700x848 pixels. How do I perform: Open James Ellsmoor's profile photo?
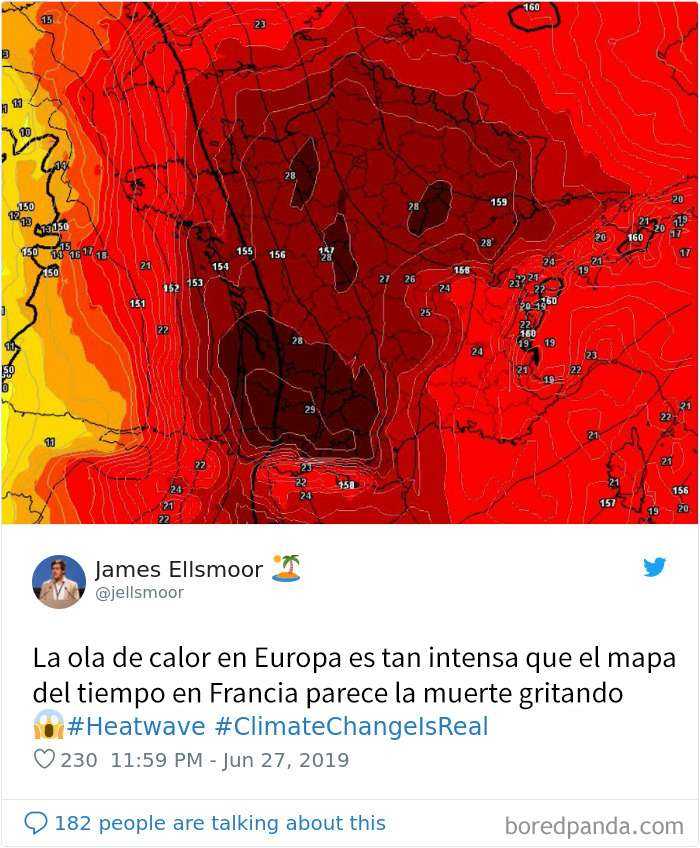(59, 582)
